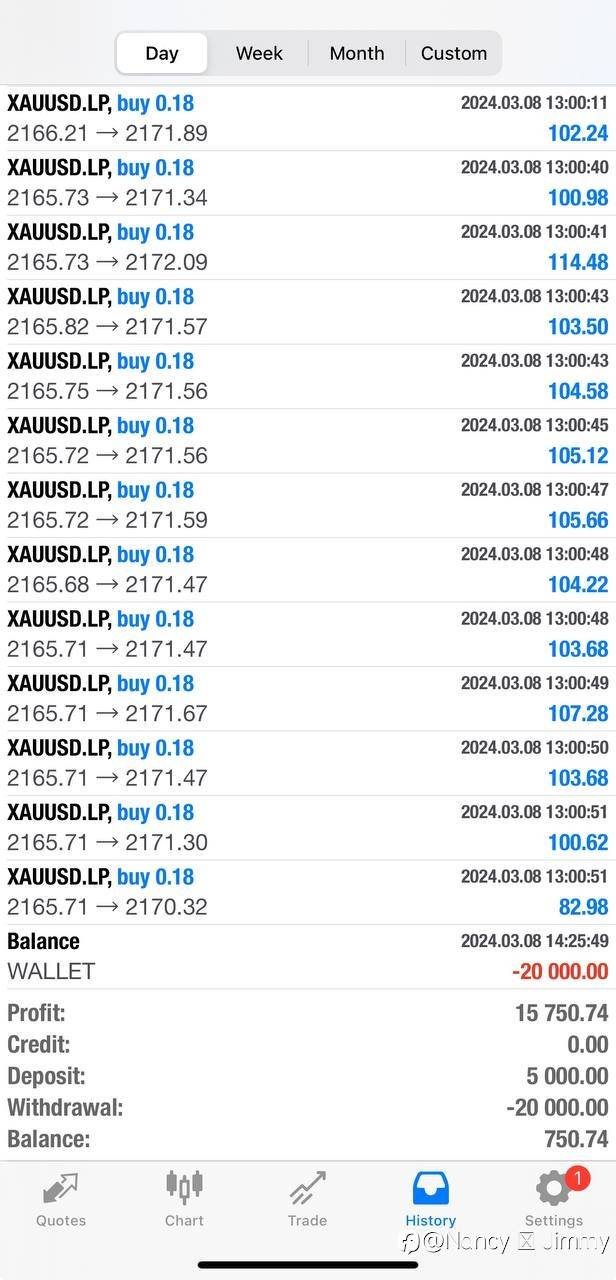Viewport: 616px width, 1280px height.
Task: Open the trade closed at 2171.57
Action: click(308, 312)
